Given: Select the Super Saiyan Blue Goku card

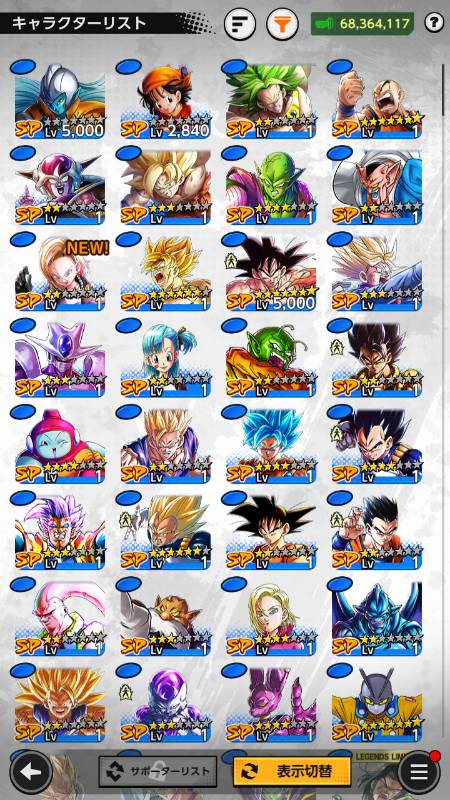Looking at the screenshot, I should [271, 446].
